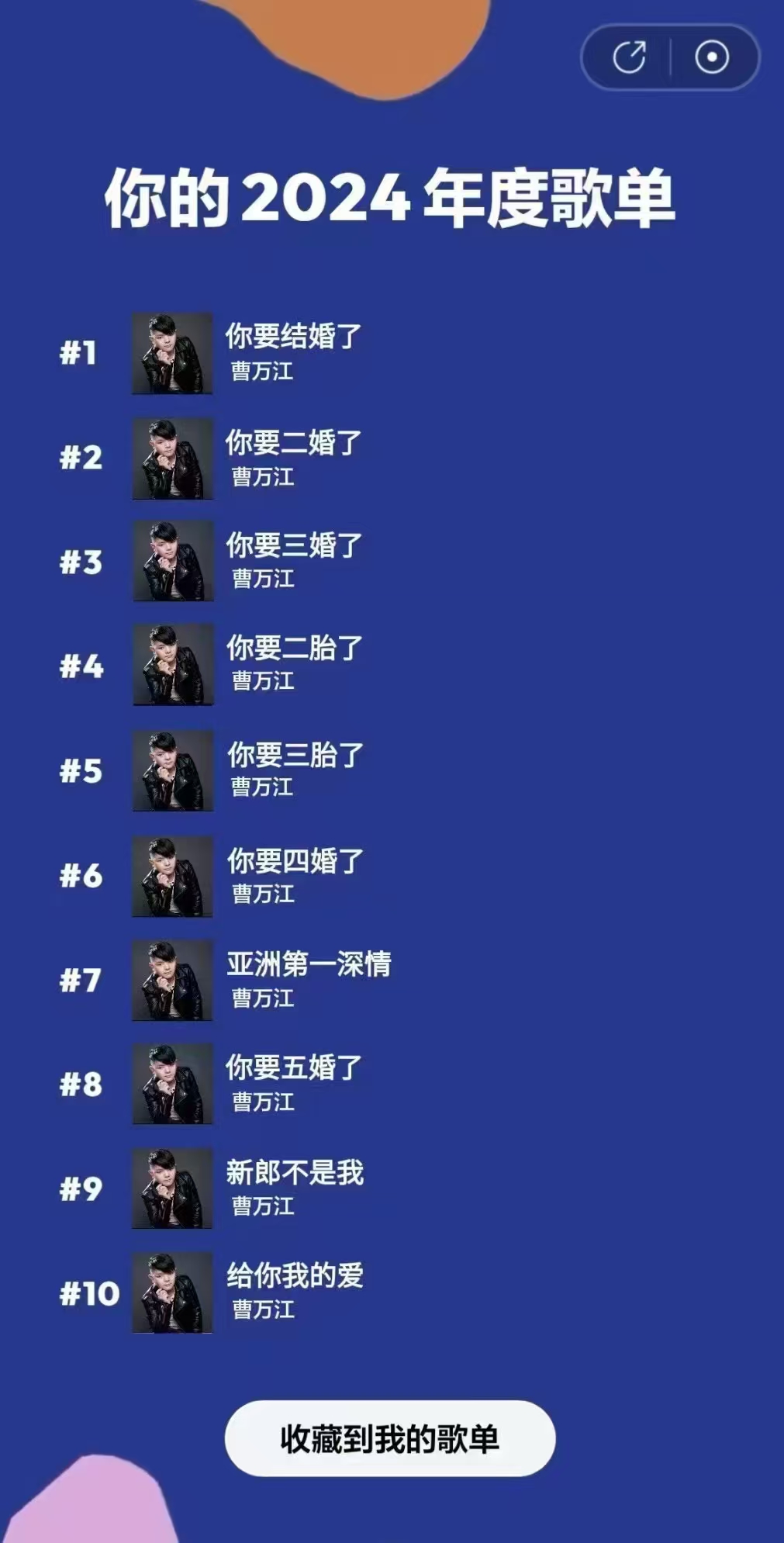Open song #2 你要二婚了
Screen dimensions: 784x1543
point(293,443)
